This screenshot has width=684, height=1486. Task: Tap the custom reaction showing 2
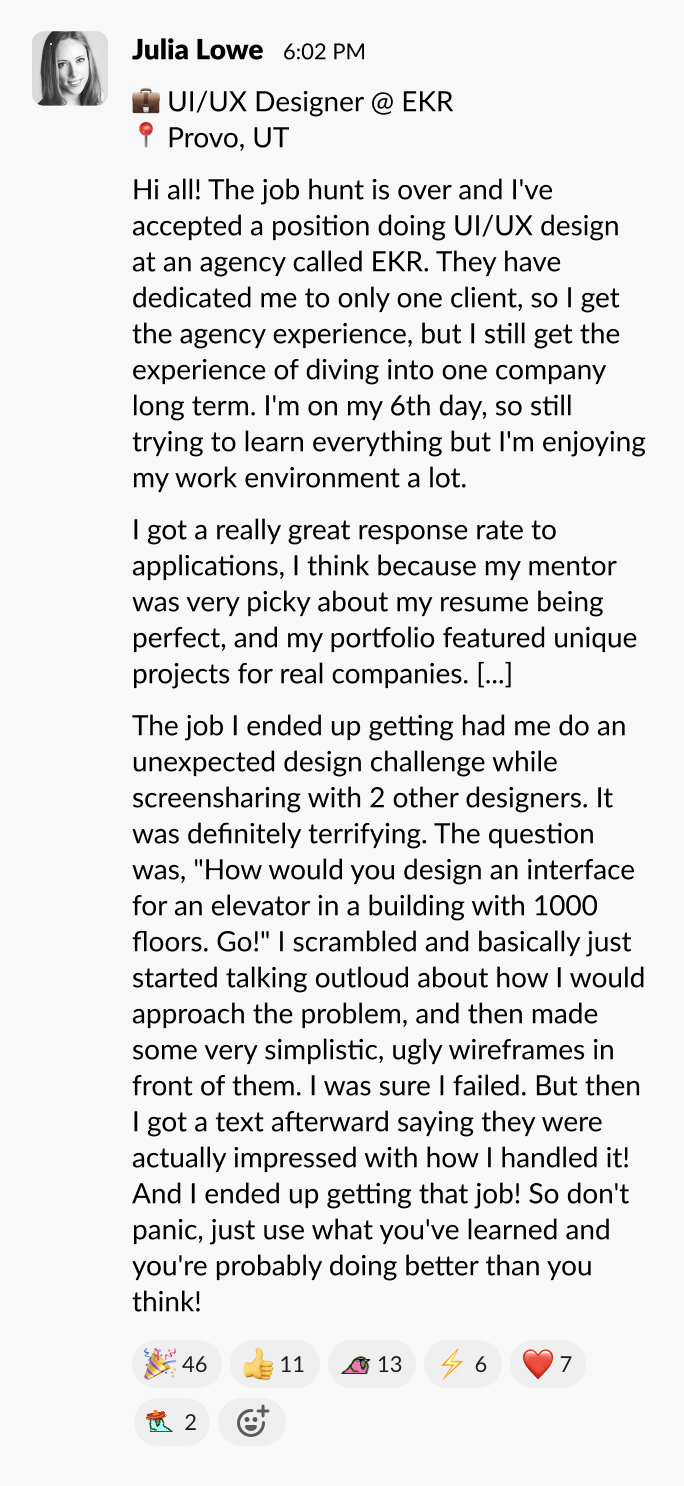(x=172, y=1422)
